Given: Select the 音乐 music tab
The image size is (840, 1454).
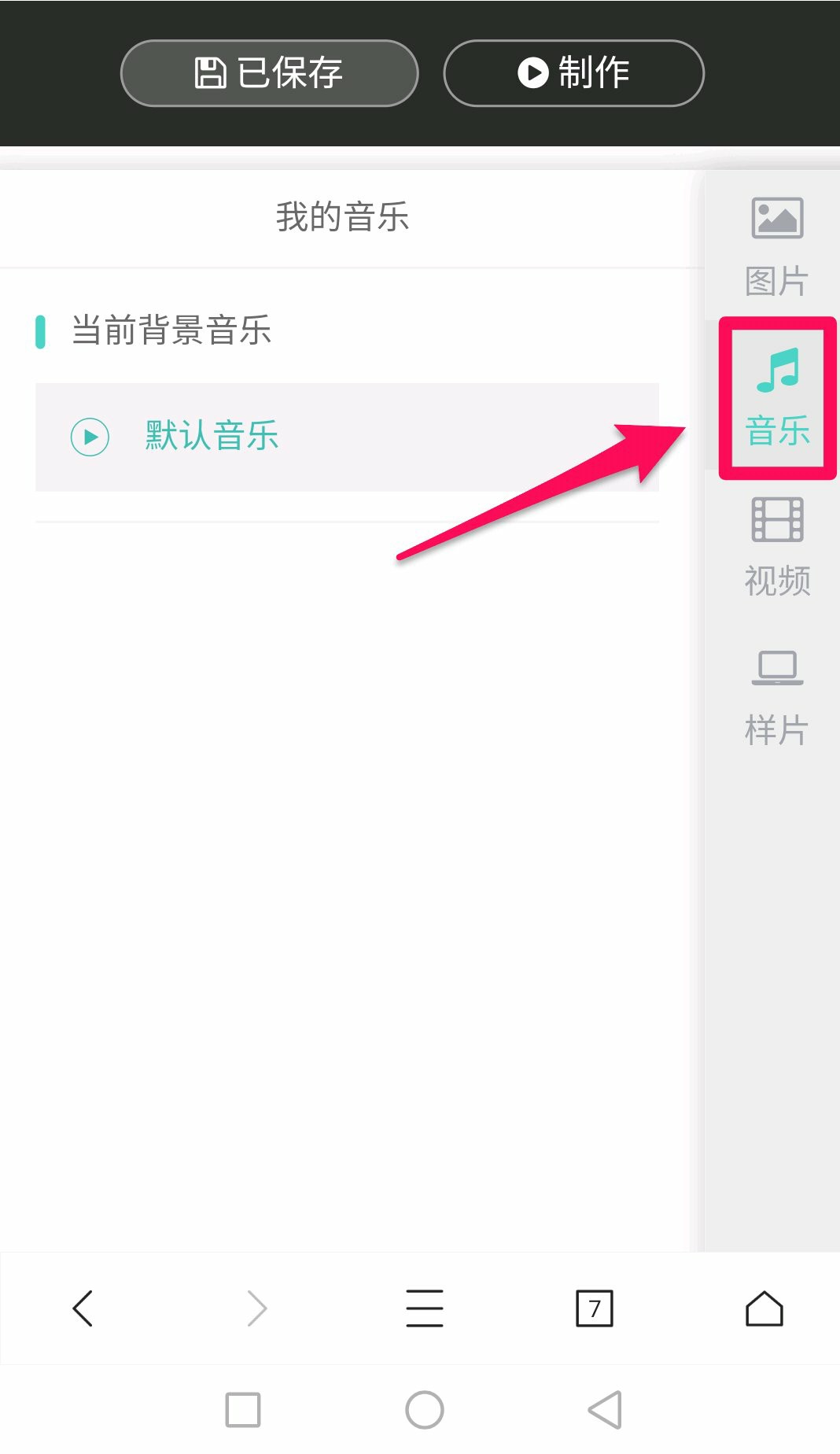Looking at the screenshot, I should (x=777, y=398).
